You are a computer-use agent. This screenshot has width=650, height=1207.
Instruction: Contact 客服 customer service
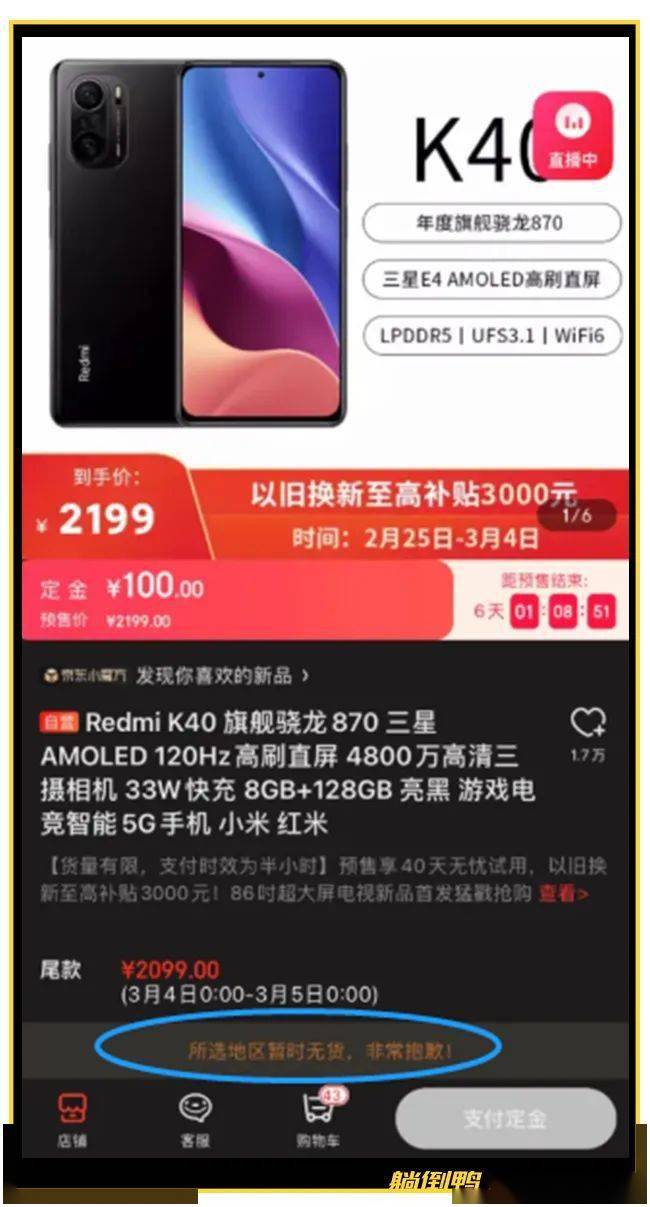(195, 1120)
